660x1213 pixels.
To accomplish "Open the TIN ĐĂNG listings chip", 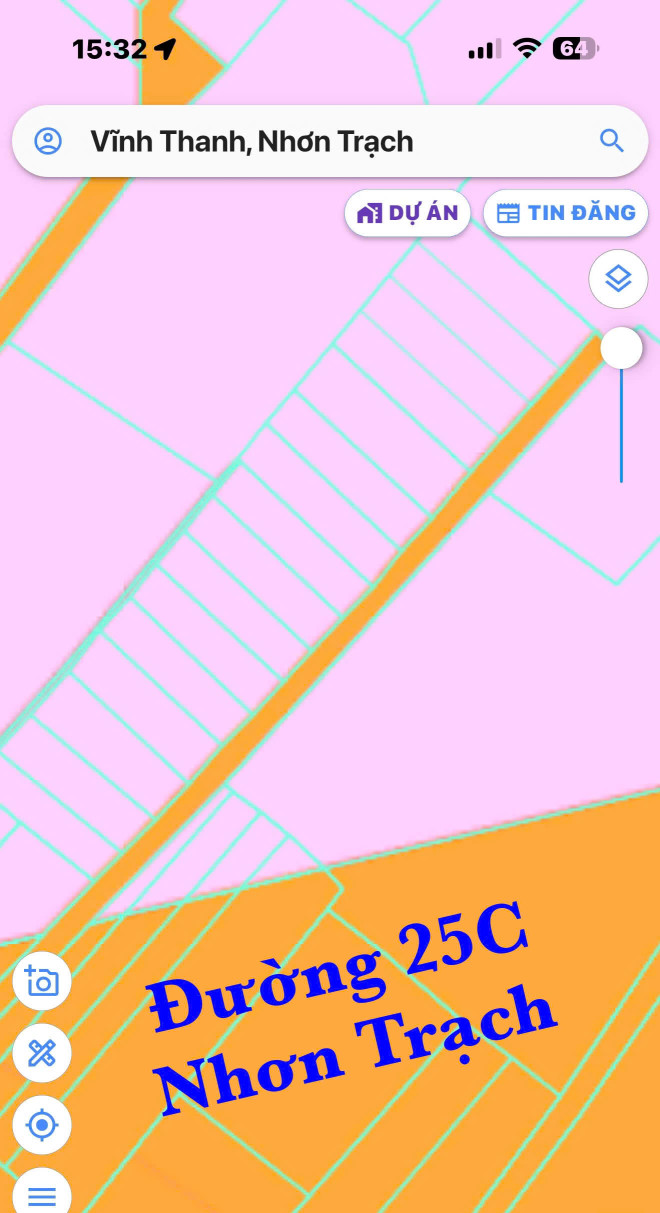I will click(566, 213).
